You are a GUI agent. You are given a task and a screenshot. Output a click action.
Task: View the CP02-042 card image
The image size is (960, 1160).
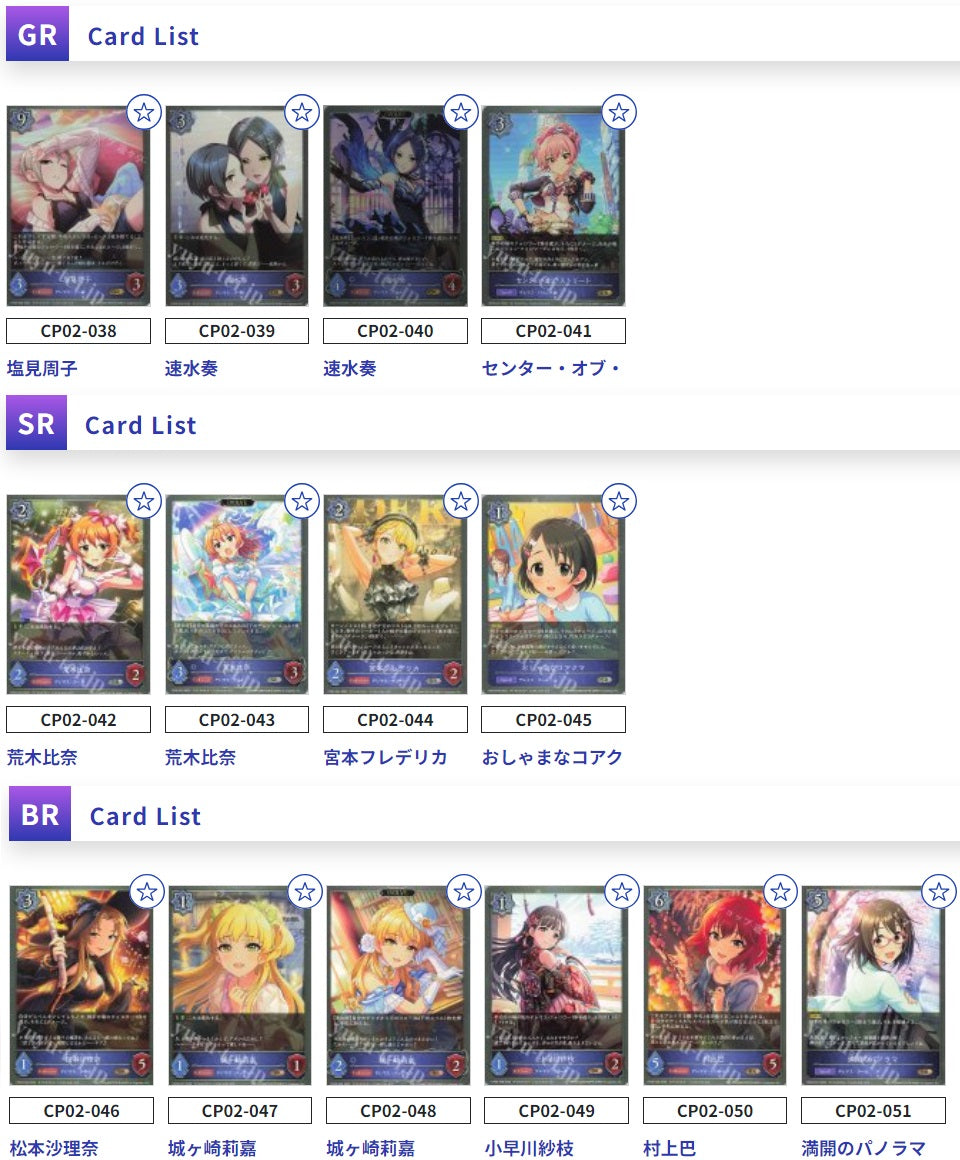pos(78,594)
